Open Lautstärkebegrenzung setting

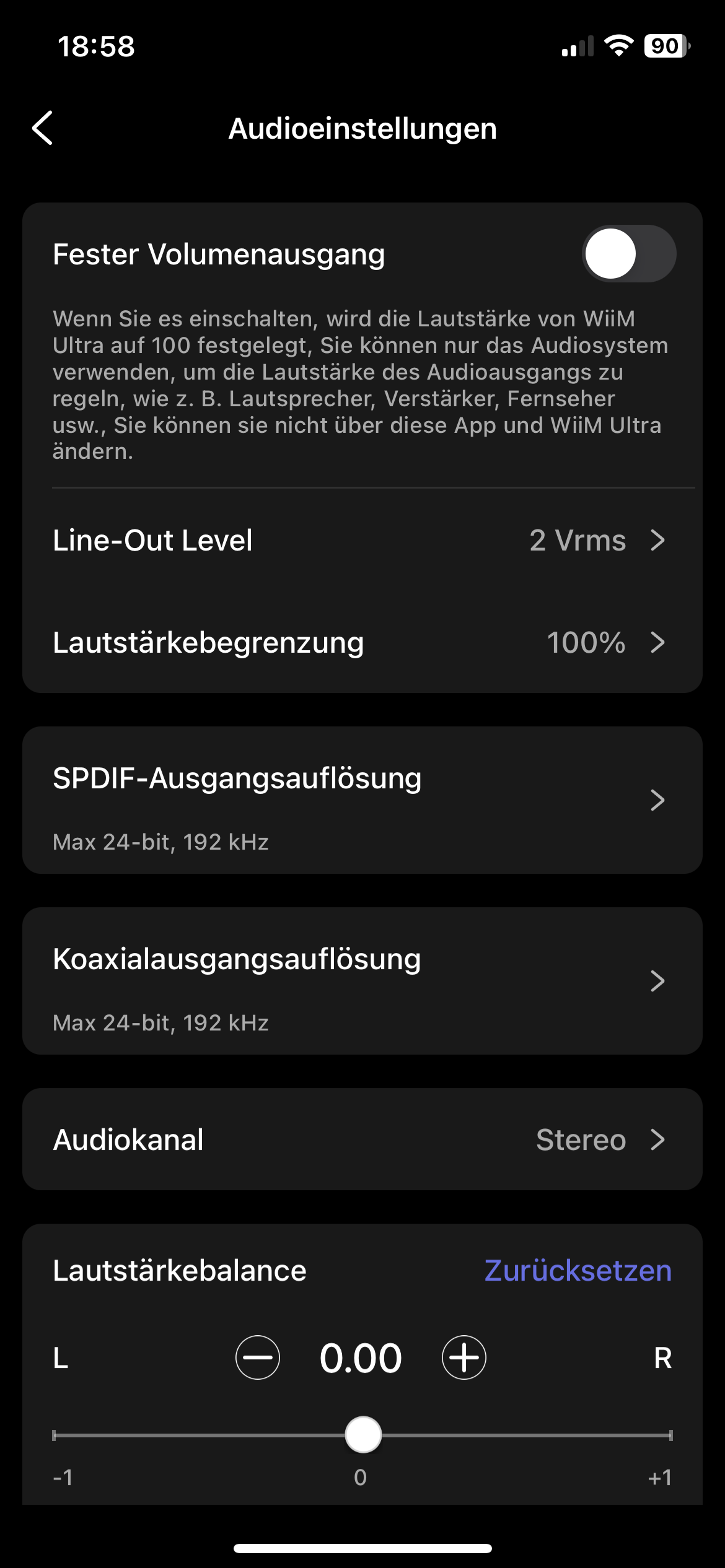pyautogui.click(x=362, y=642)
